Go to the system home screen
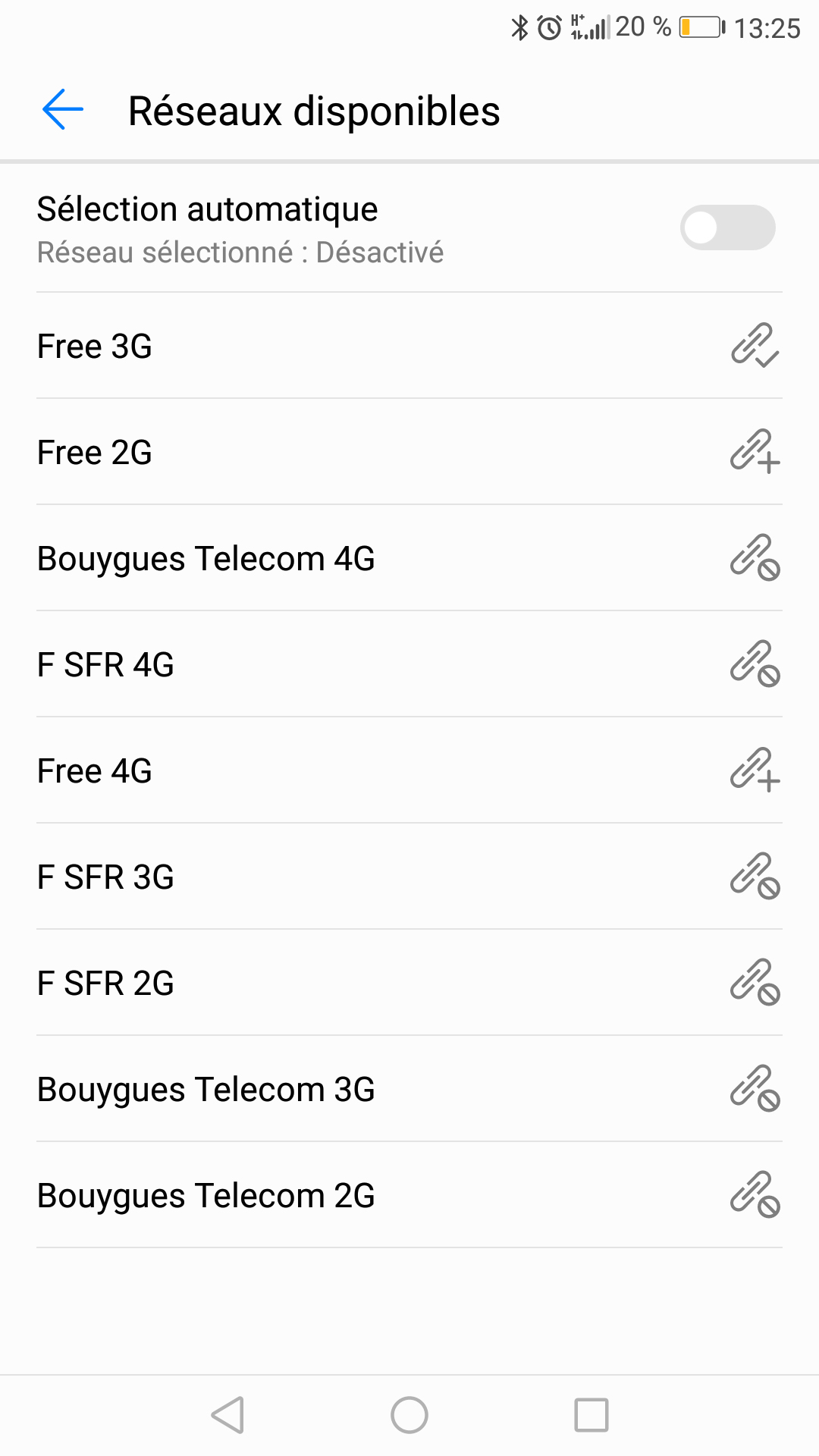This screenshot has width=819, height=1456. [409, 1415]
